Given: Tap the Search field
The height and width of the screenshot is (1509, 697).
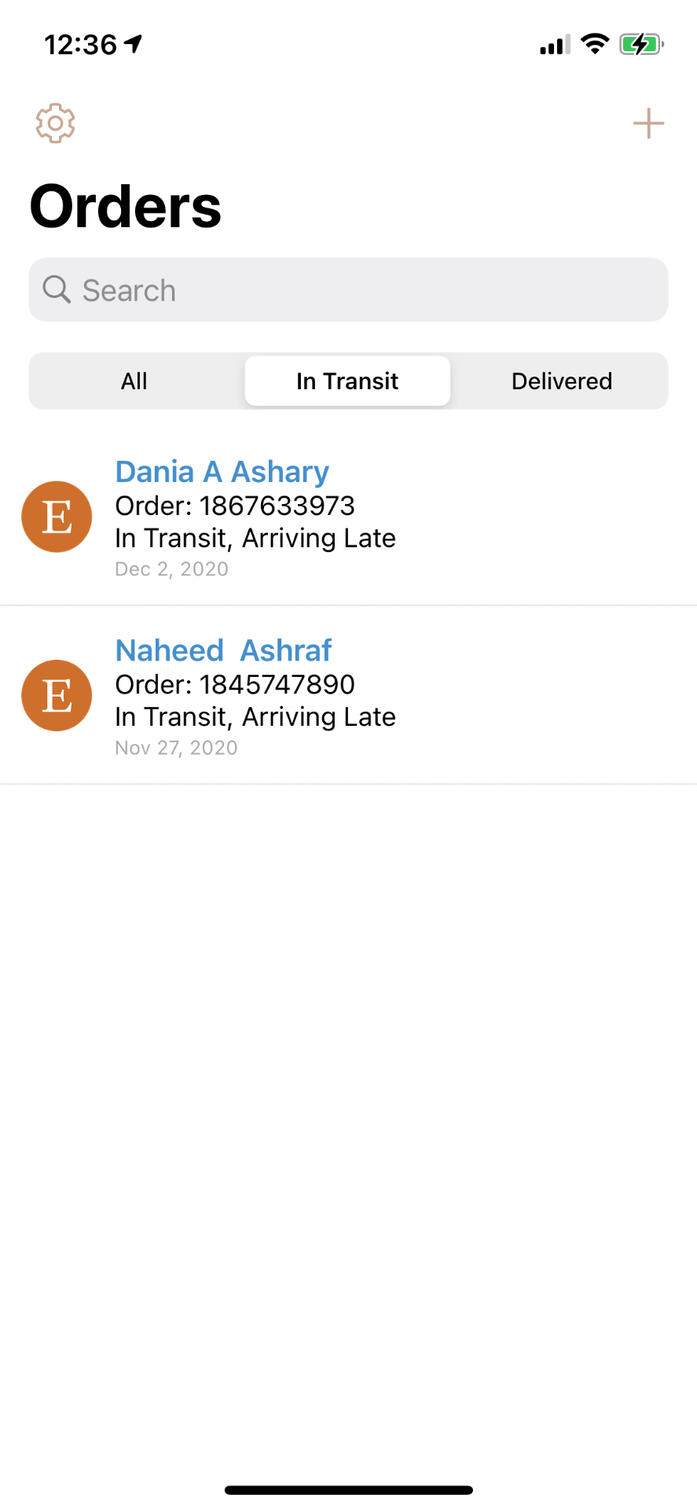Looking at the screenshot, I should click(348, 290).
